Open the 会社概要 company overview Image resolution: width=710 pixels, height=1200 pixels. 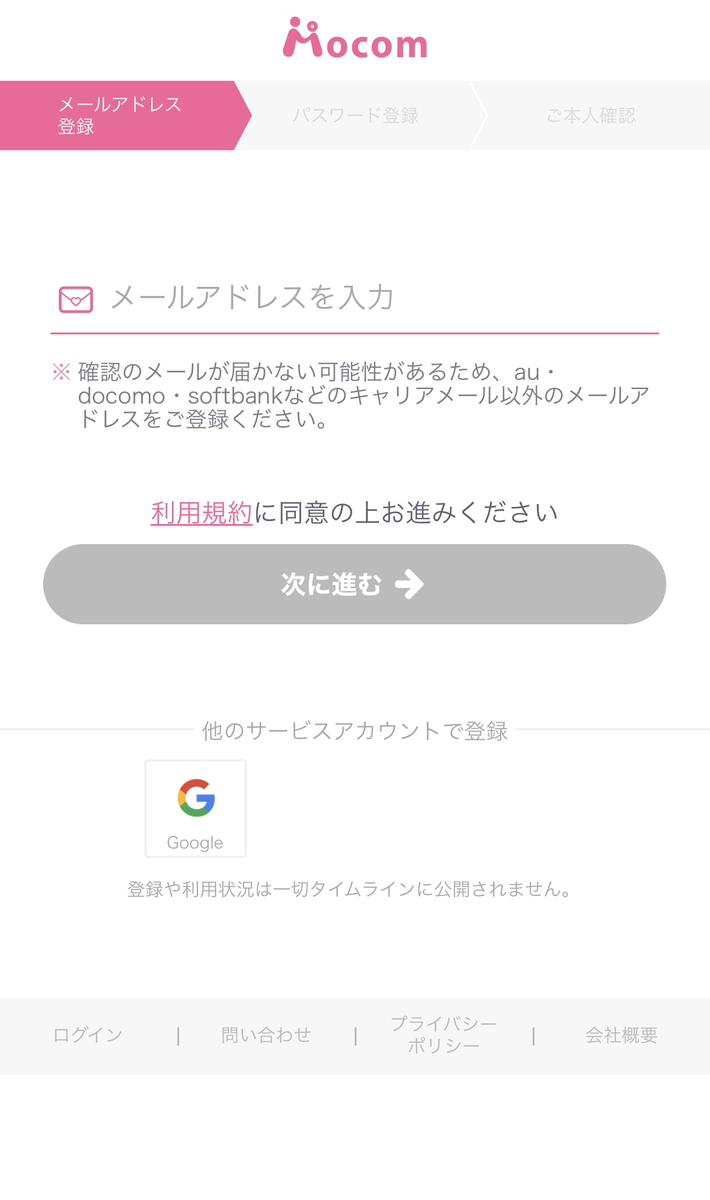point(621,1035)
